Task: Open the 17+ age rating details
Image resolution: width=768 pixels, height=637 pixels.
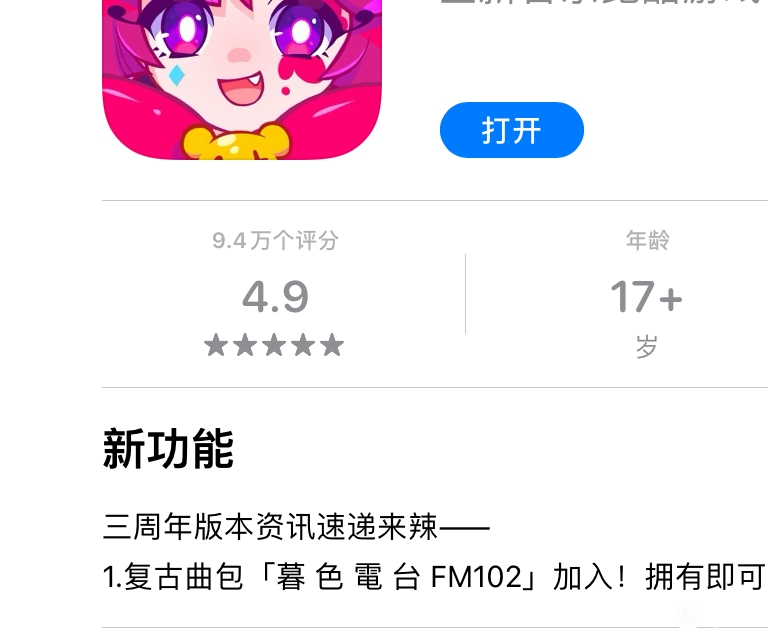Action: [646, 296]
